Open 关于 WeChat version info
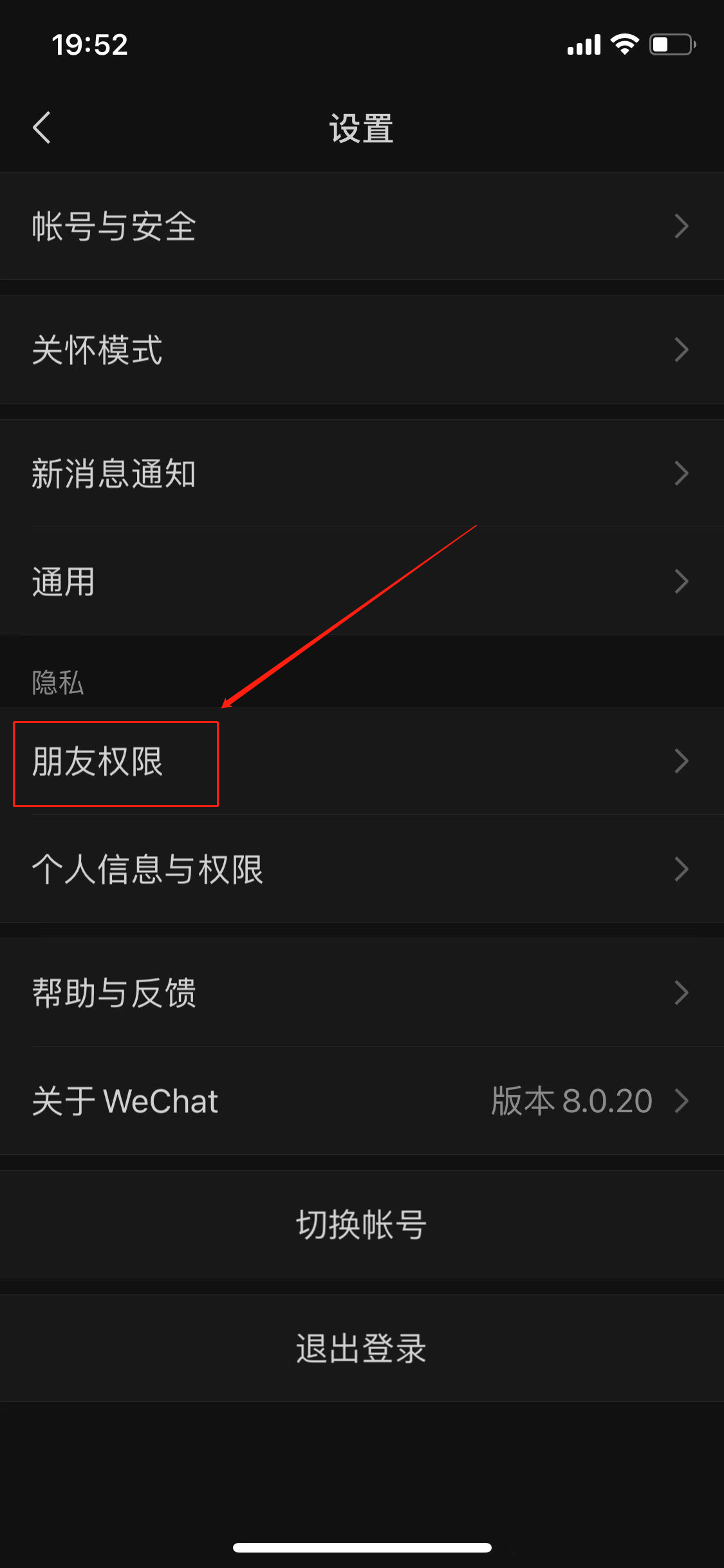 [x=360, y=1101]
